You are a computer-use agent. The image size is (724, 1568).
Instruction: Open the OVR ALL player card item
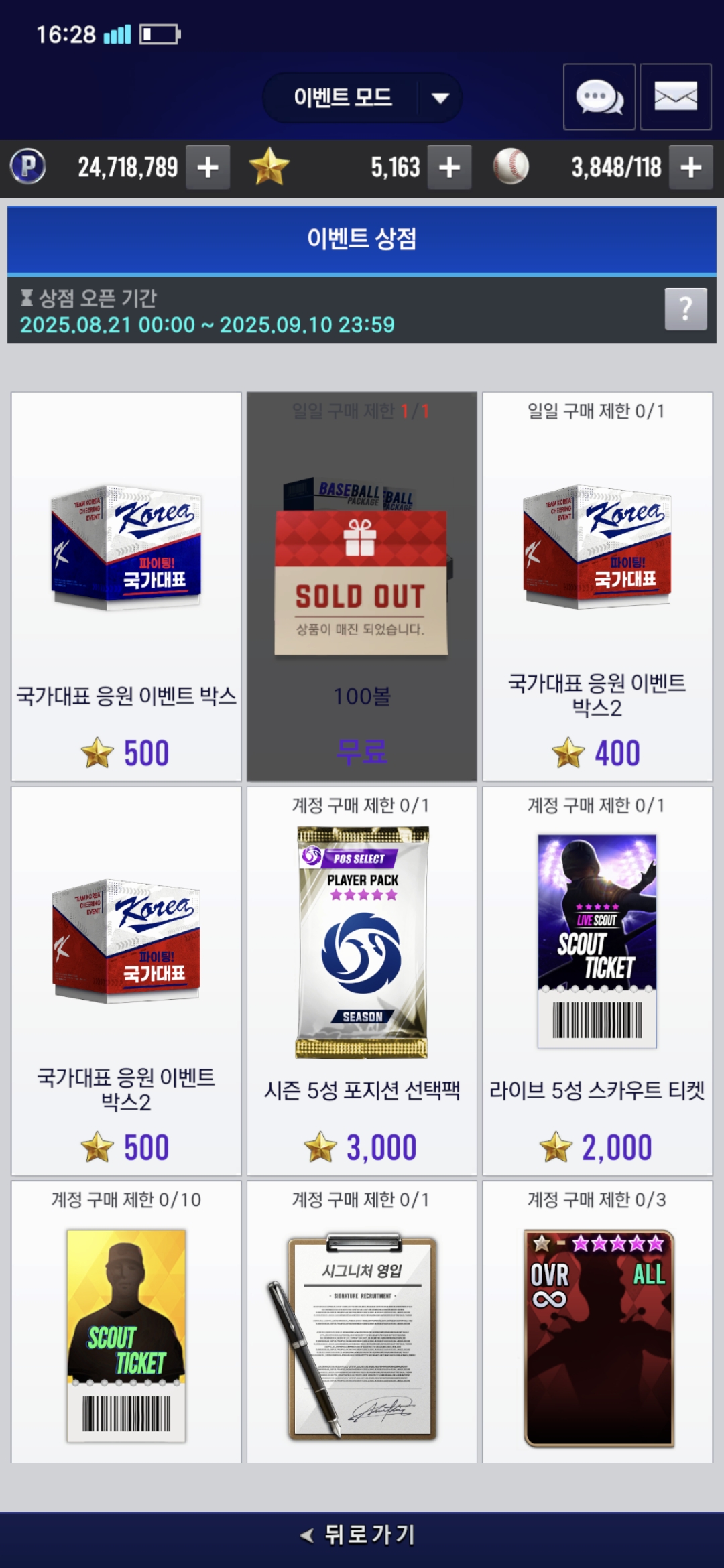597,1322
